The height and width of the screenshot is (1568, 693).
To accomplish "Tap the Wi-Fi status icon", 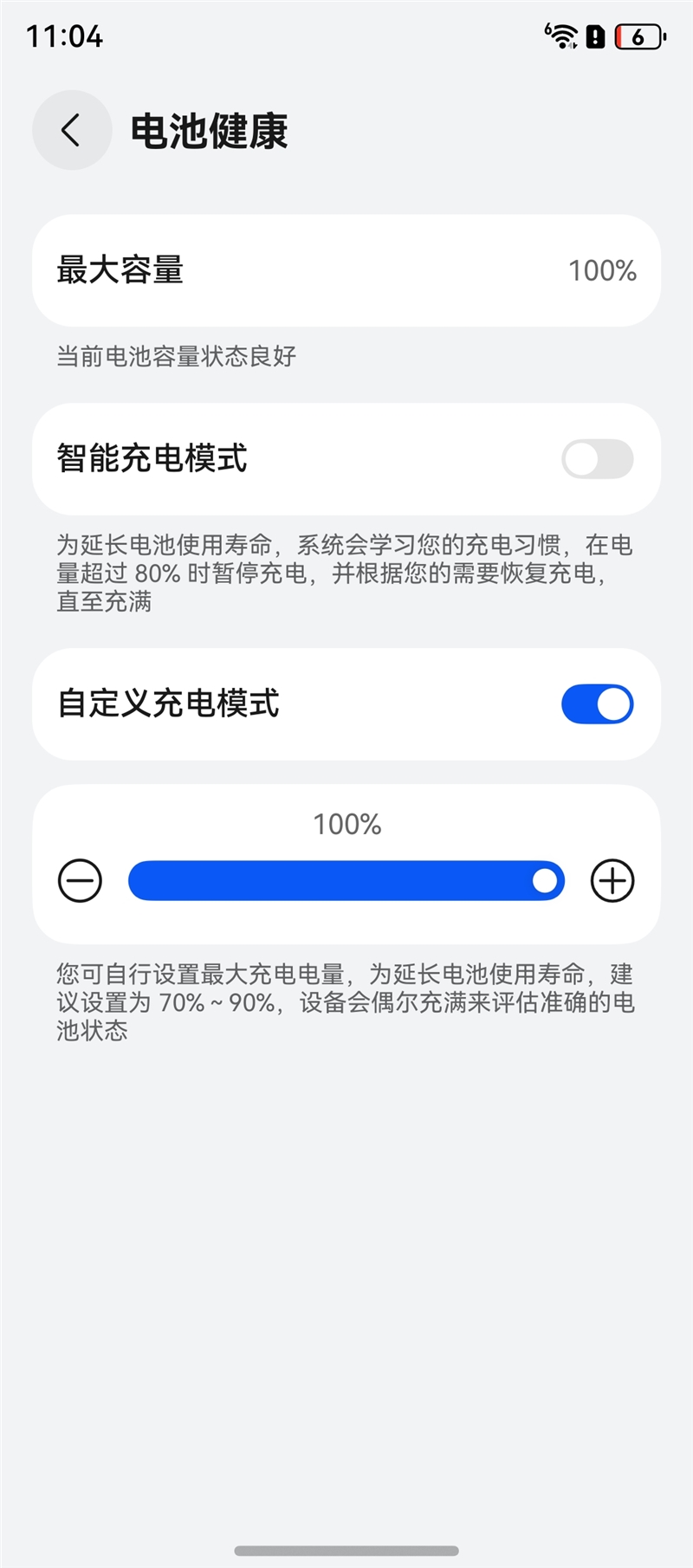I will pyautogui.click(x=563, y=36).
